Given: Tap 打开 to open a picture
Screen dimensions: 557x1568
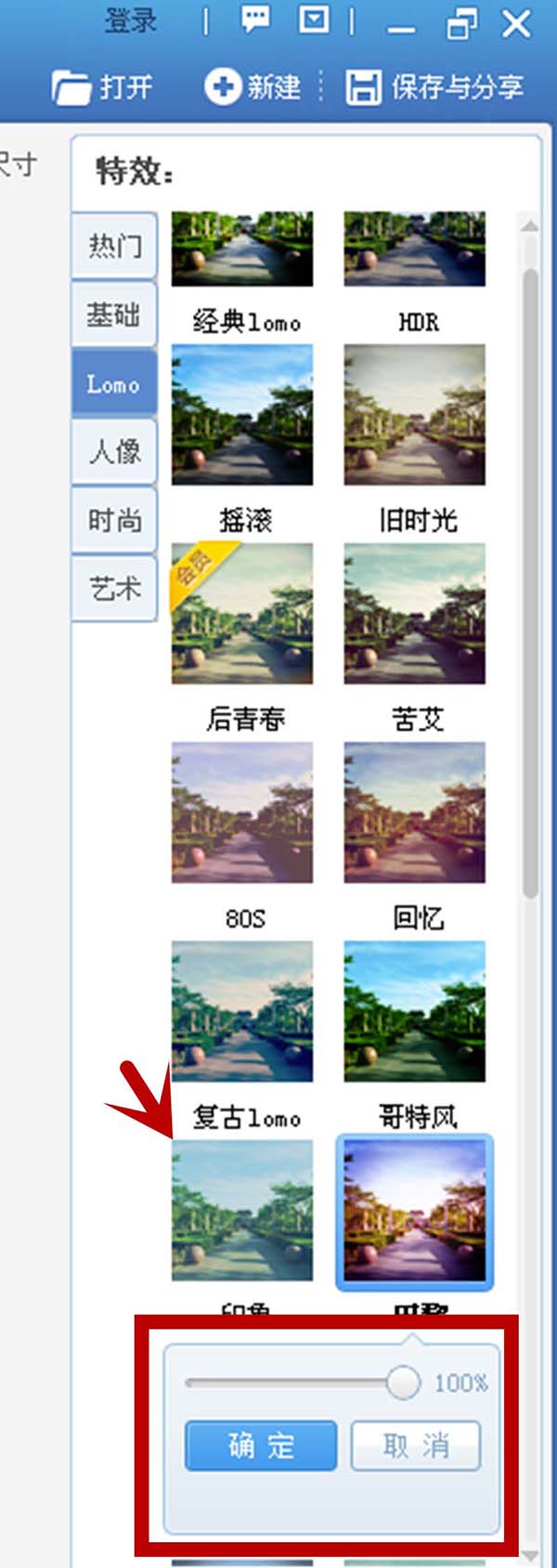Looking at the screenshot, I should point(102,87).
